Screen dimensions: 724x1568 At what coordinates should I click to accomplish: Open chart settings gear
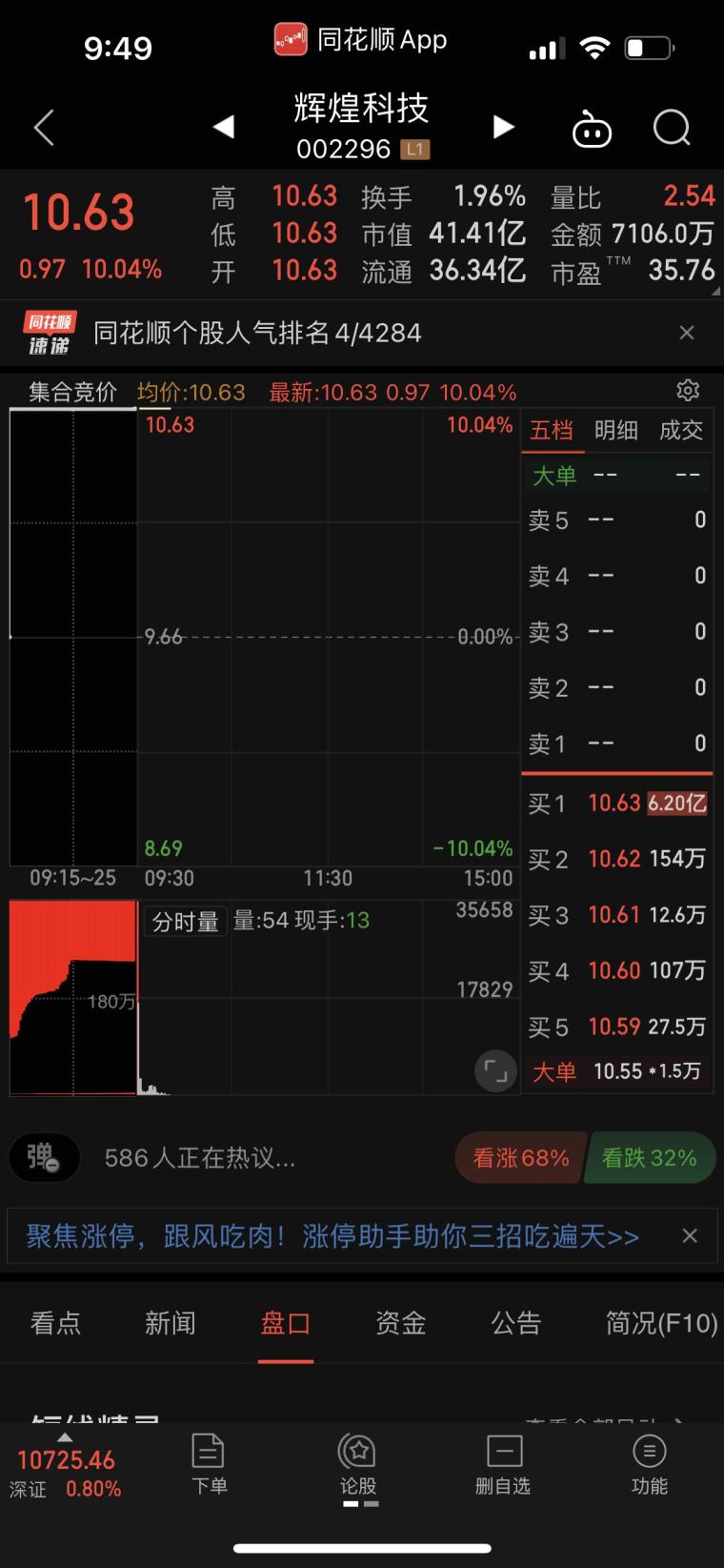688,390
